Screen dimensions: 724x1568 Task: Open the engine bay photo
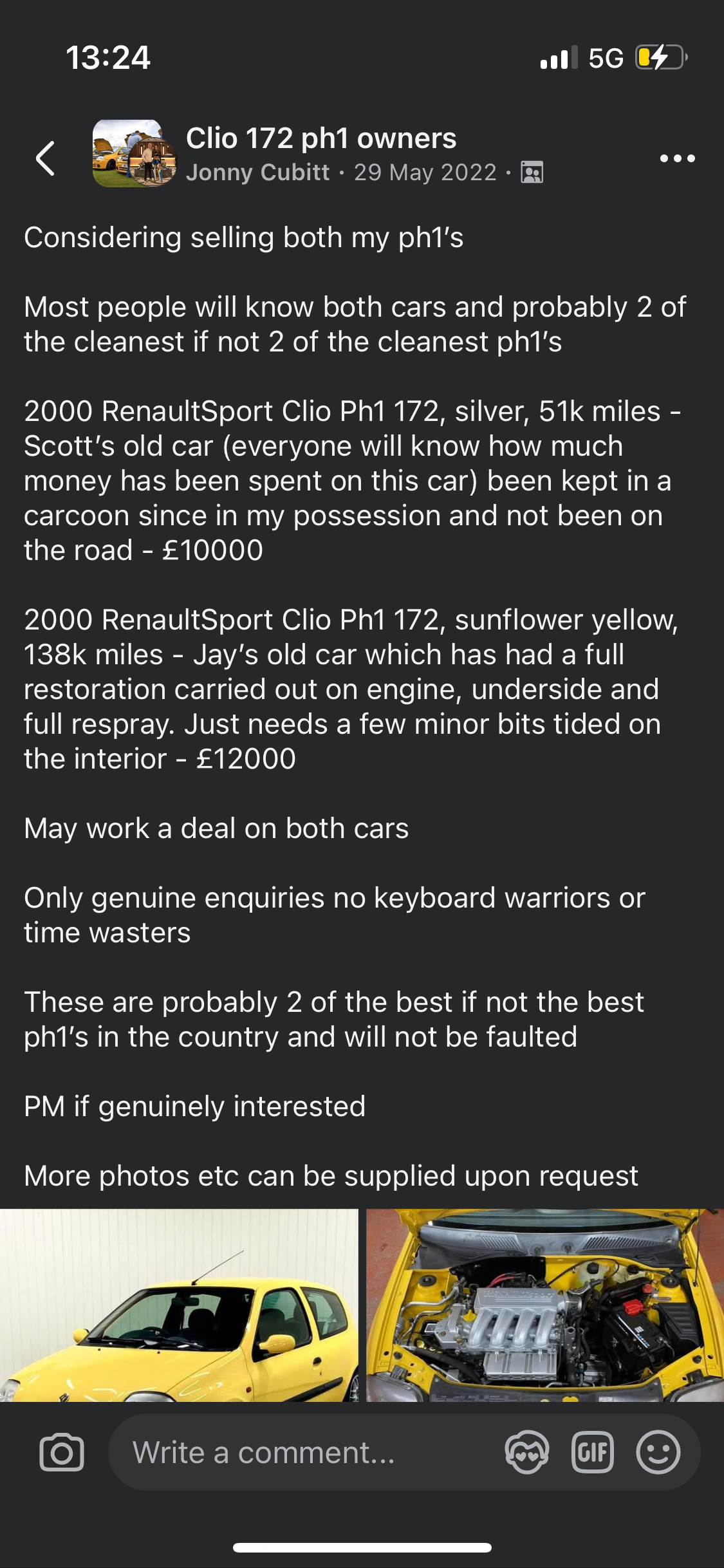click(544, 1304)
